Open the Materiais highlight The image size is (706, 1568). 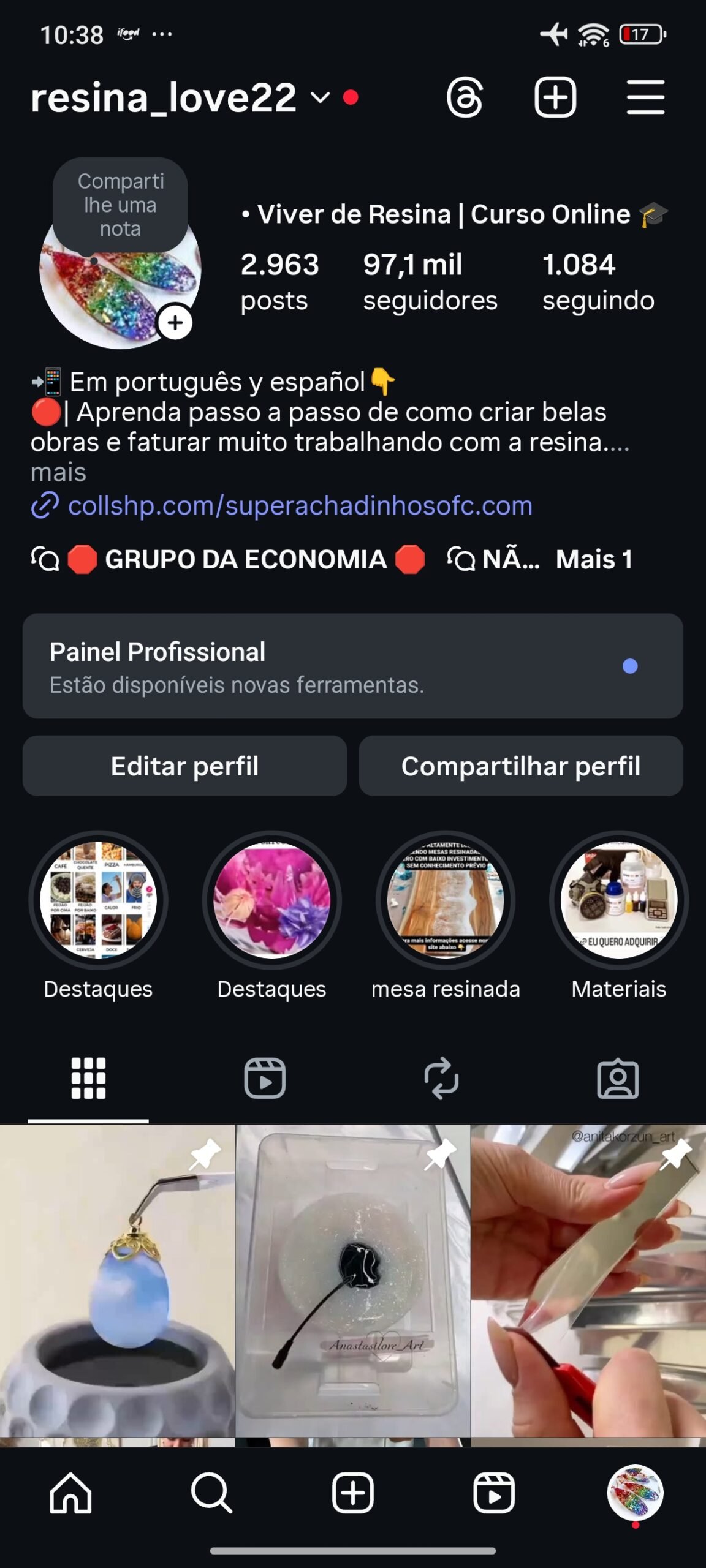[x=618, y=900]
